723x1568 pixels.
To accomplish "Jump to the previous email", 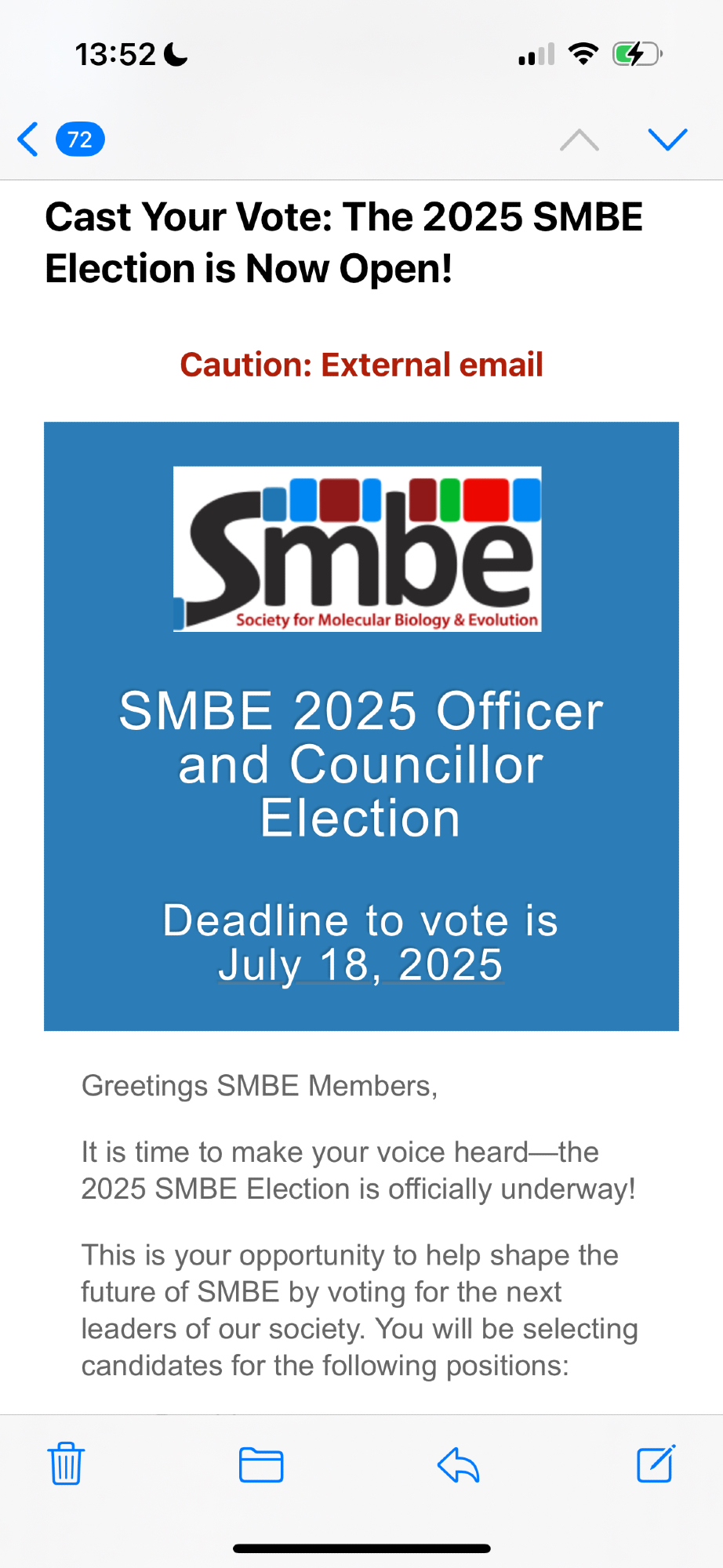I will [x=579, y=140].
